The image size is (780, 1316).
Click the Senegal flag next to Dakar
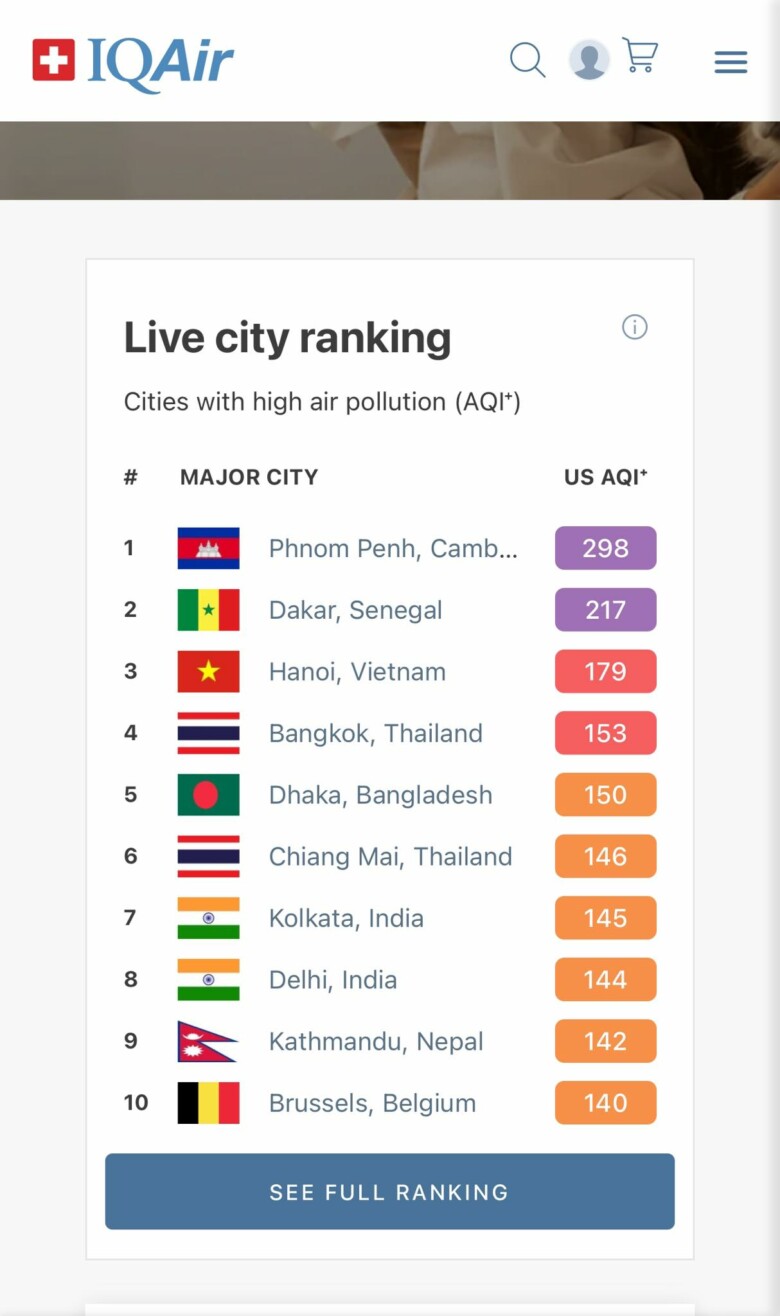point(208,610)
